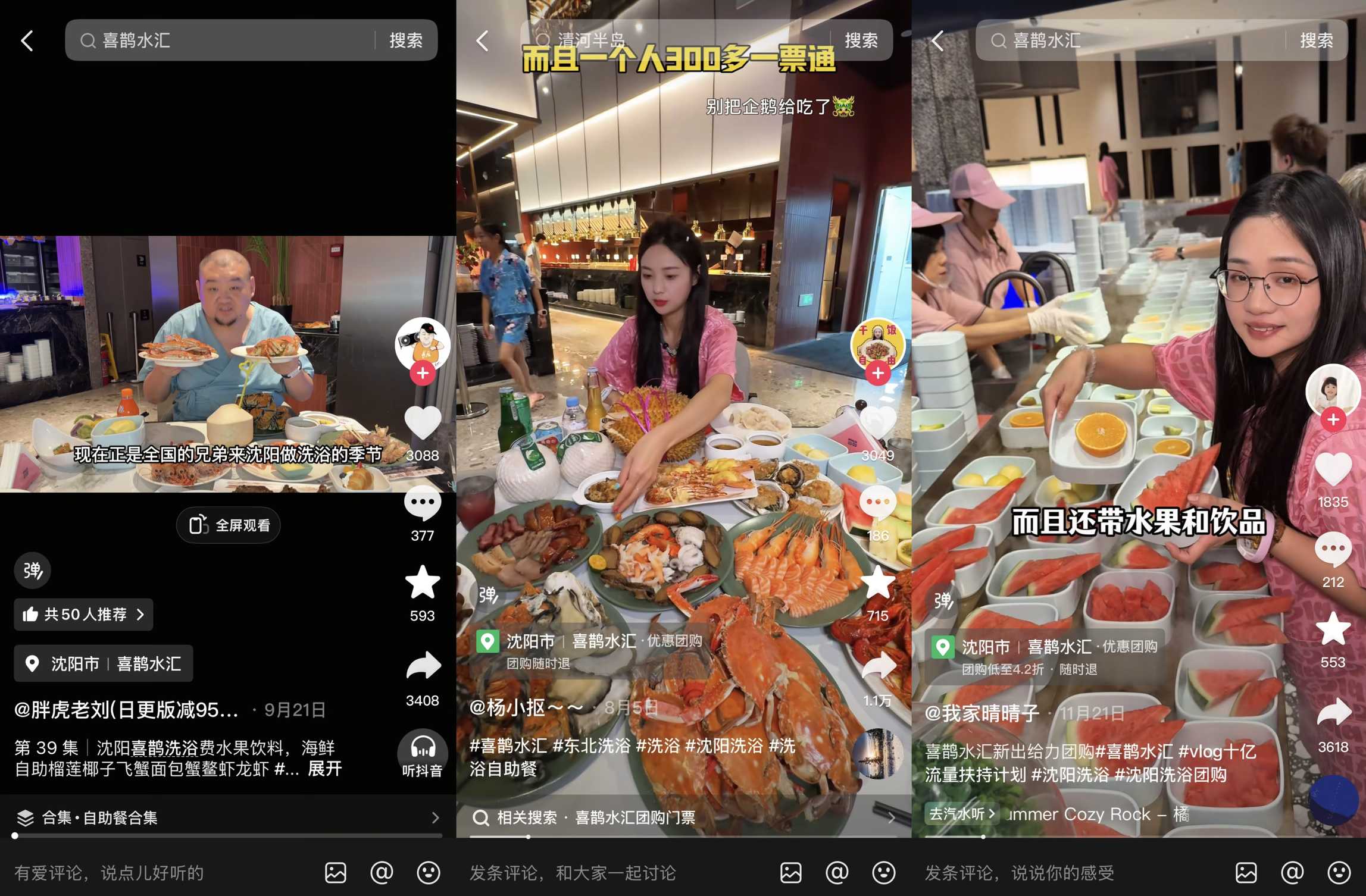Image resolution: width=1366 pixels, height=896 pixels.
Task: Follow 胖虎老刘 using the avatar plus button
Action: pos(423,374)
